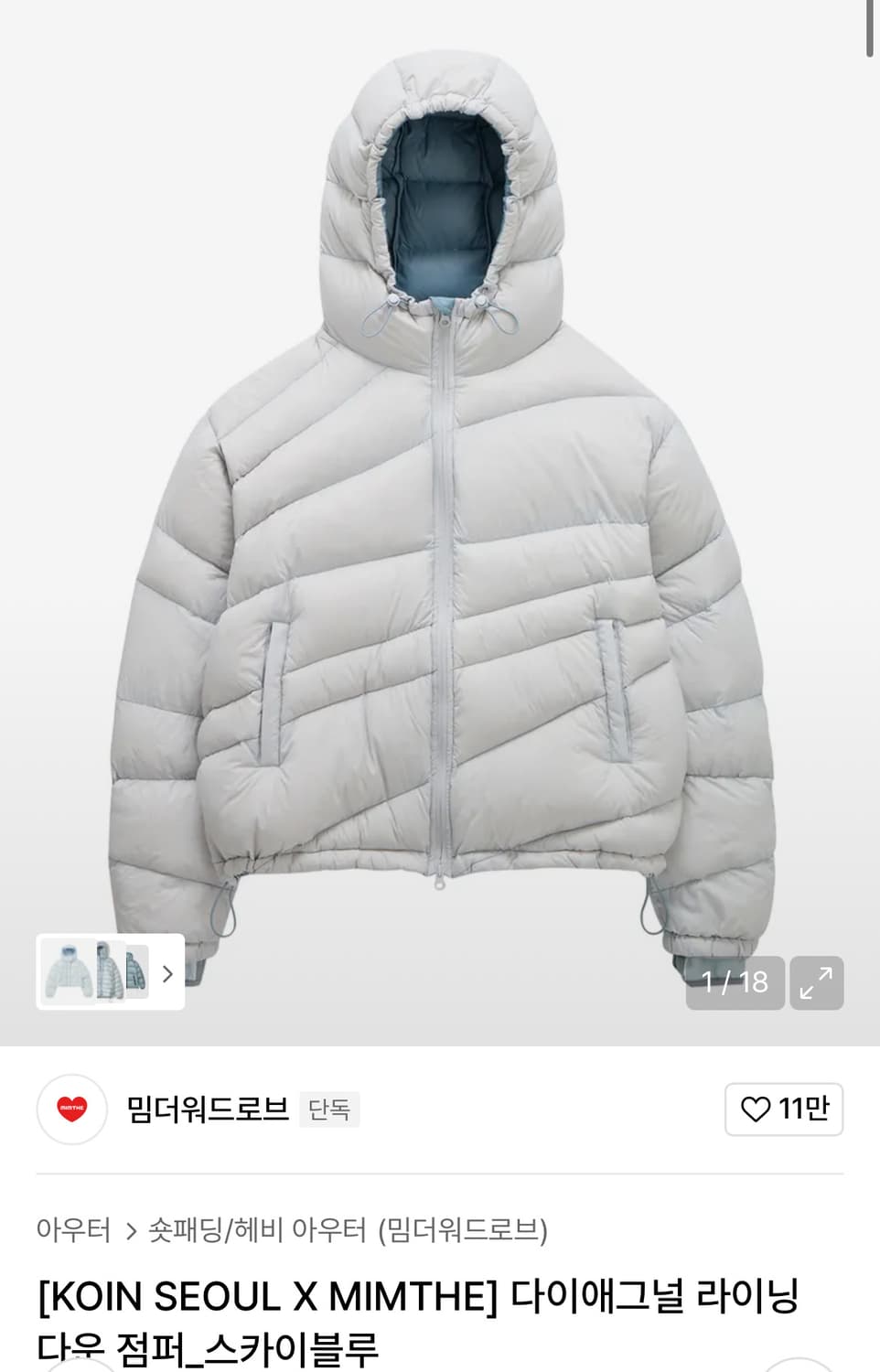Reveal more product photos using the side chevron

(x=166, y=975)
